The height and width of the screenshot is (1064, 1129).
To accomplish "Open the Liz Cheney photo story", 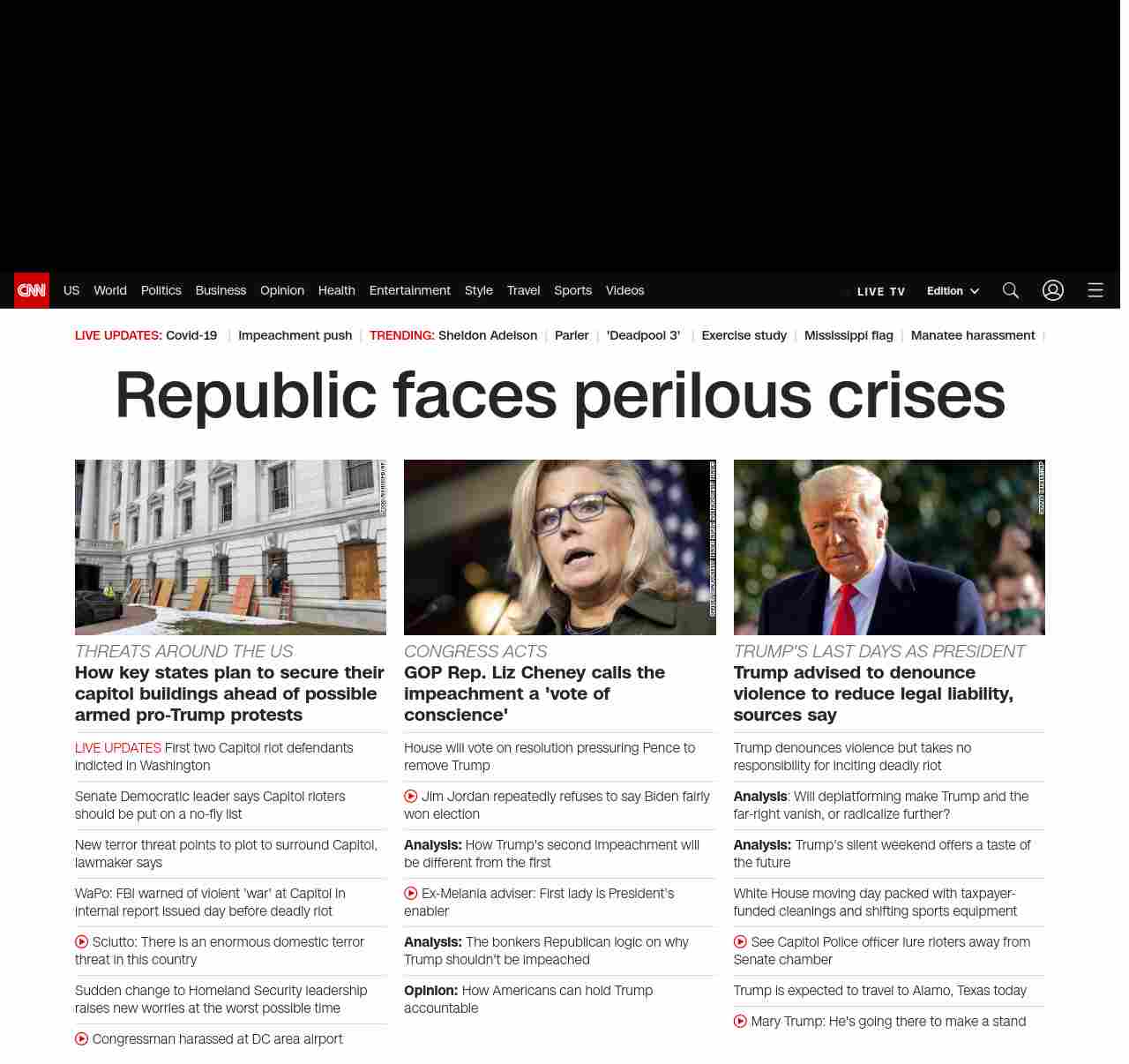I will pos(559,547).
